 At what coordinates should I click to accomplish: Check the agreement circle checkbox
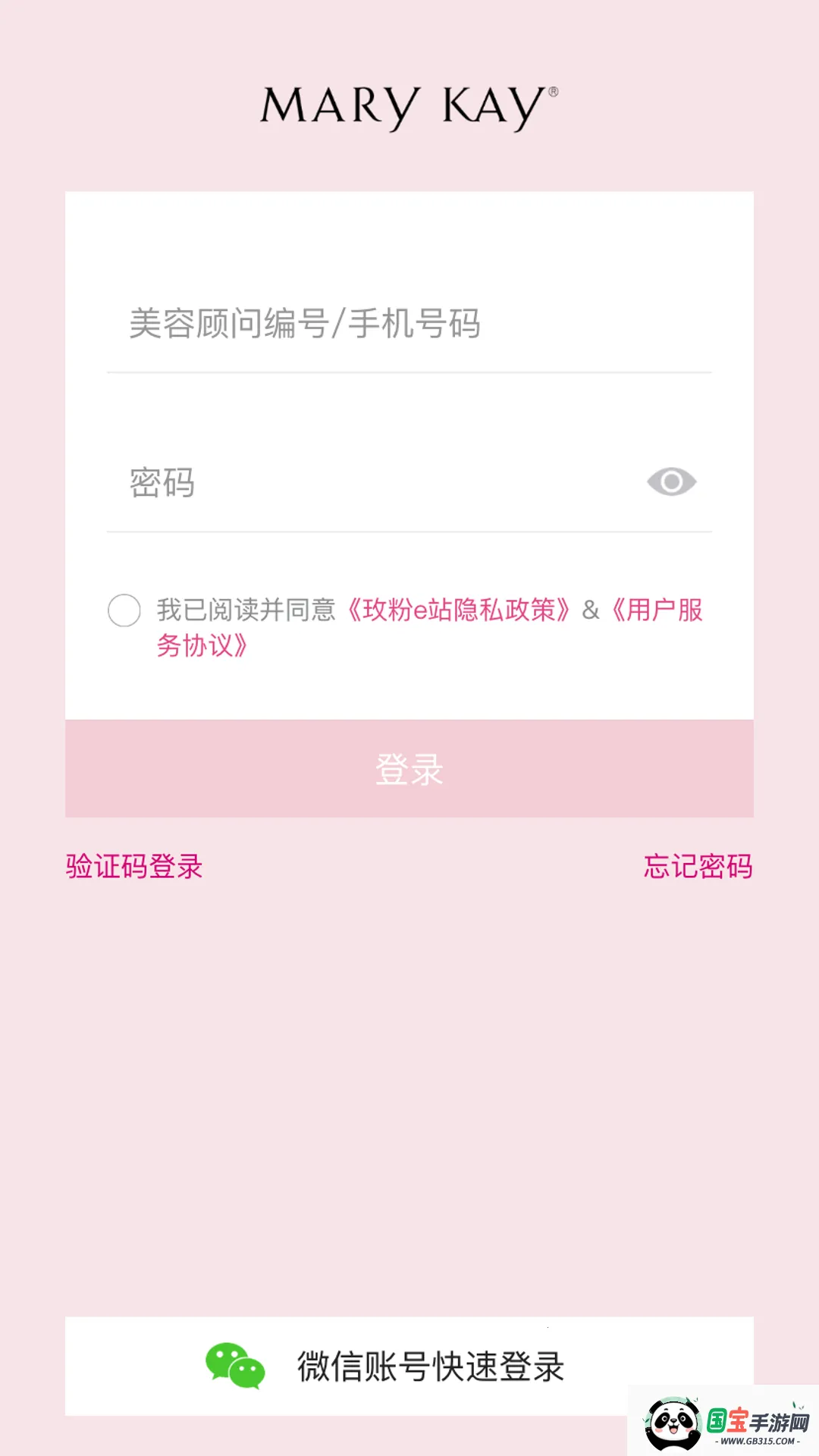coord(124,610)
